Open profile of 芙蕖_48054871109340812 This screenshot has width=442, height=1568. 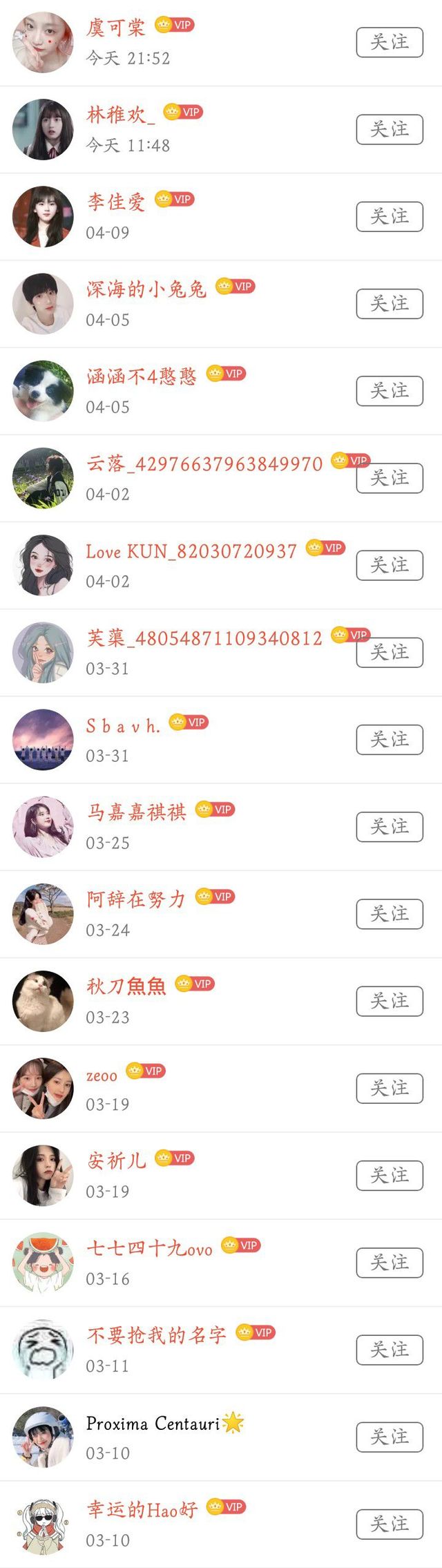pos(204,638)
